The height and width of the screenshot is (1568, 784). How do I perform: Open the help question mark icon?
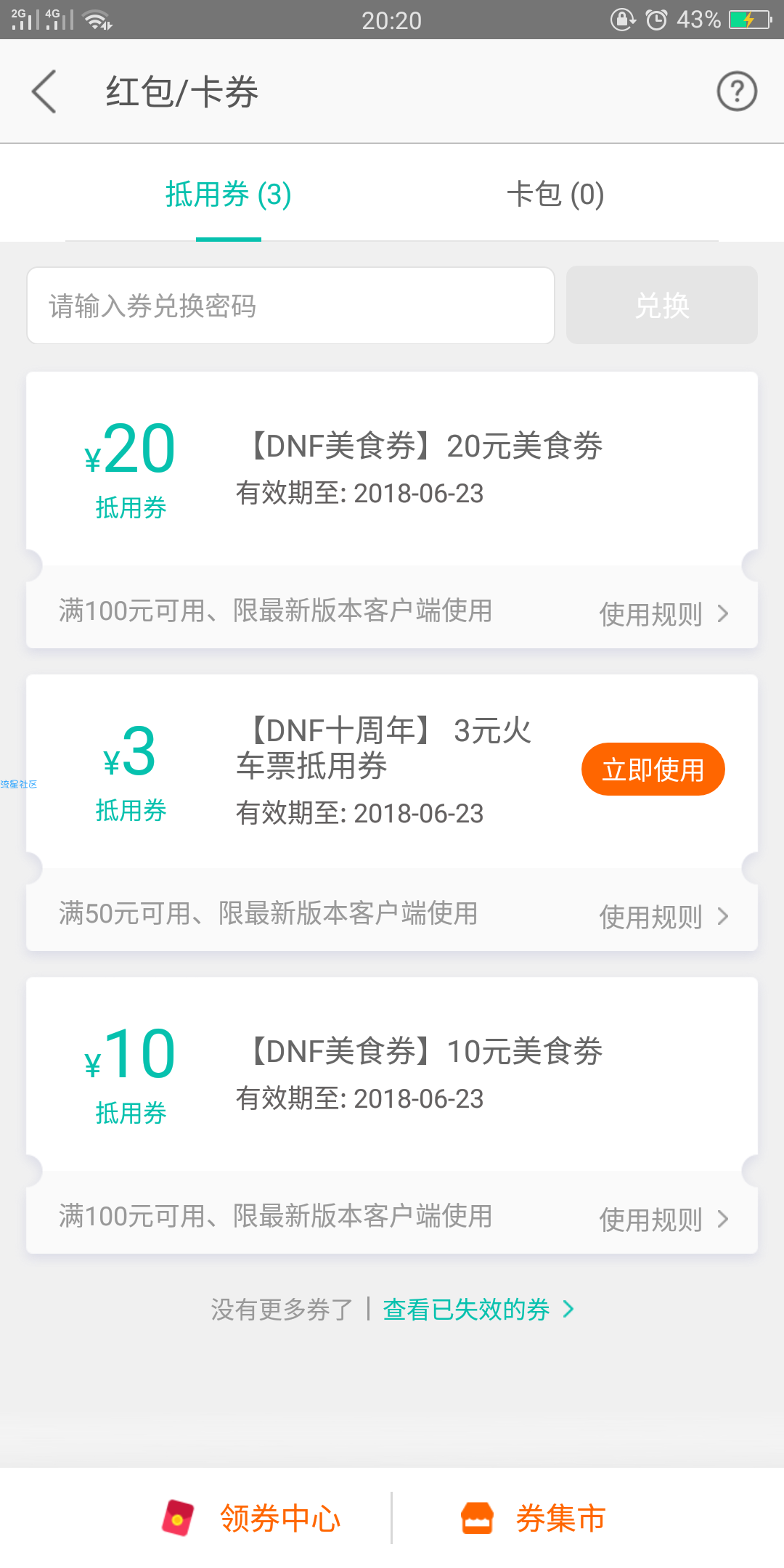click(737, 91)
